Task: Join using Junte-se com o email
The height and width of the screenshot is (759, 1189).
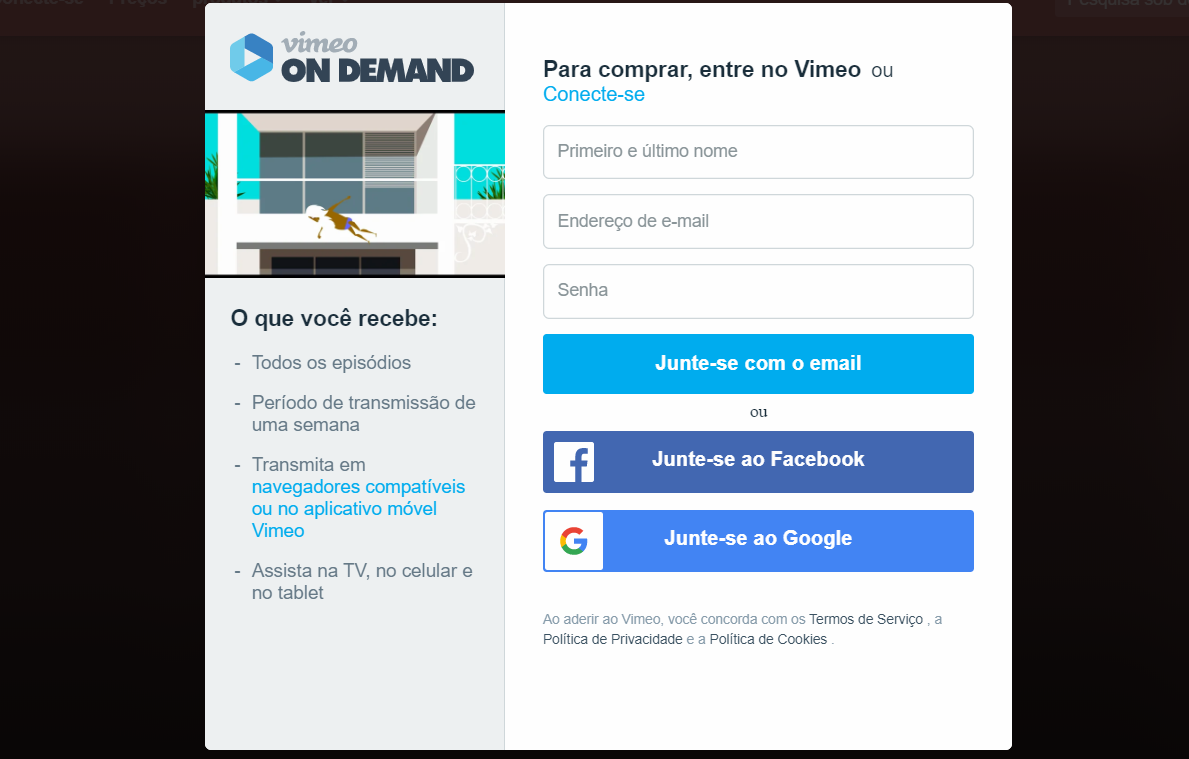Action: 758,364
